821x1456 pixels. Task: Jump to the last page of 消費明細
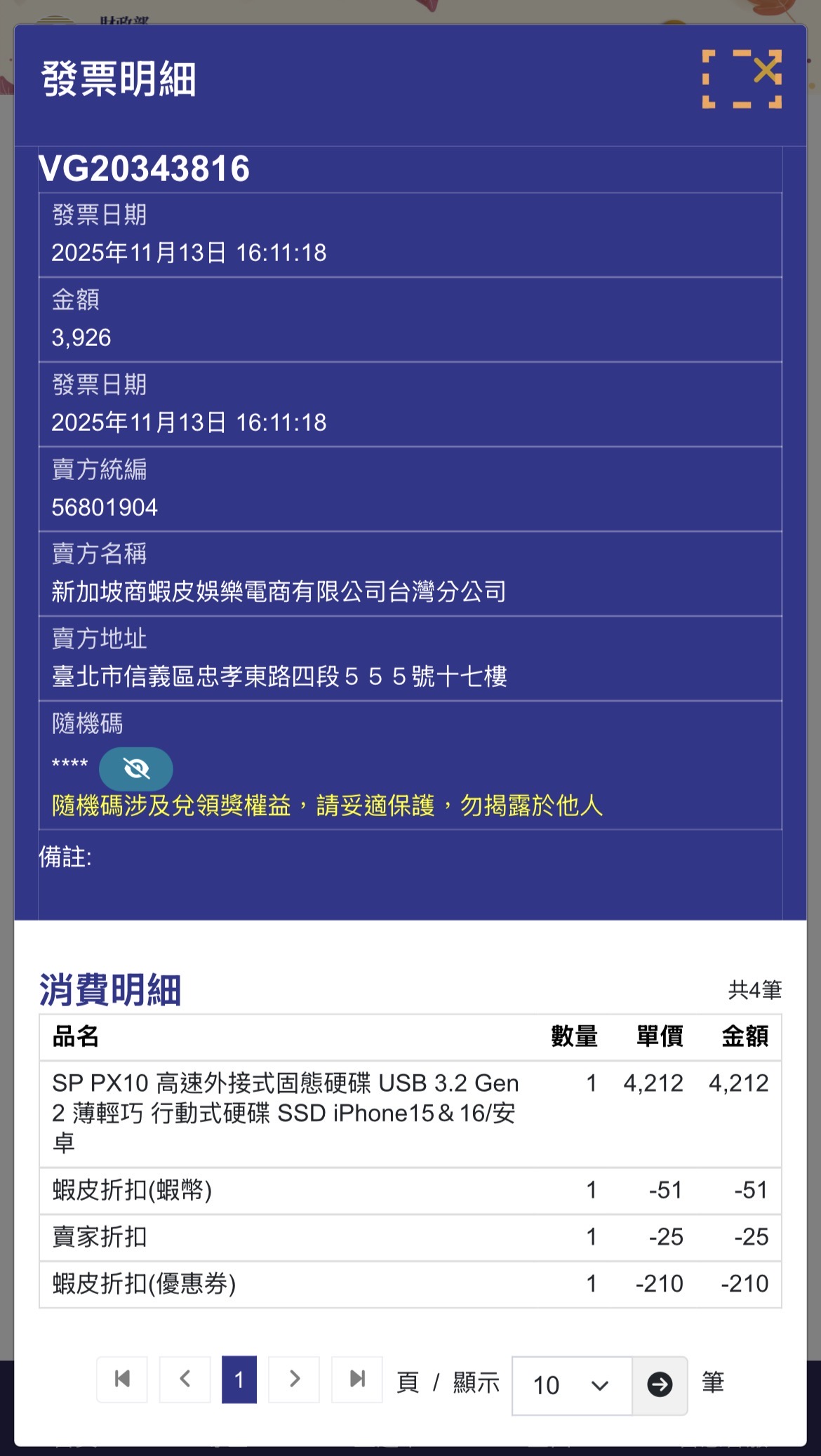click(x=357, y=1379)
